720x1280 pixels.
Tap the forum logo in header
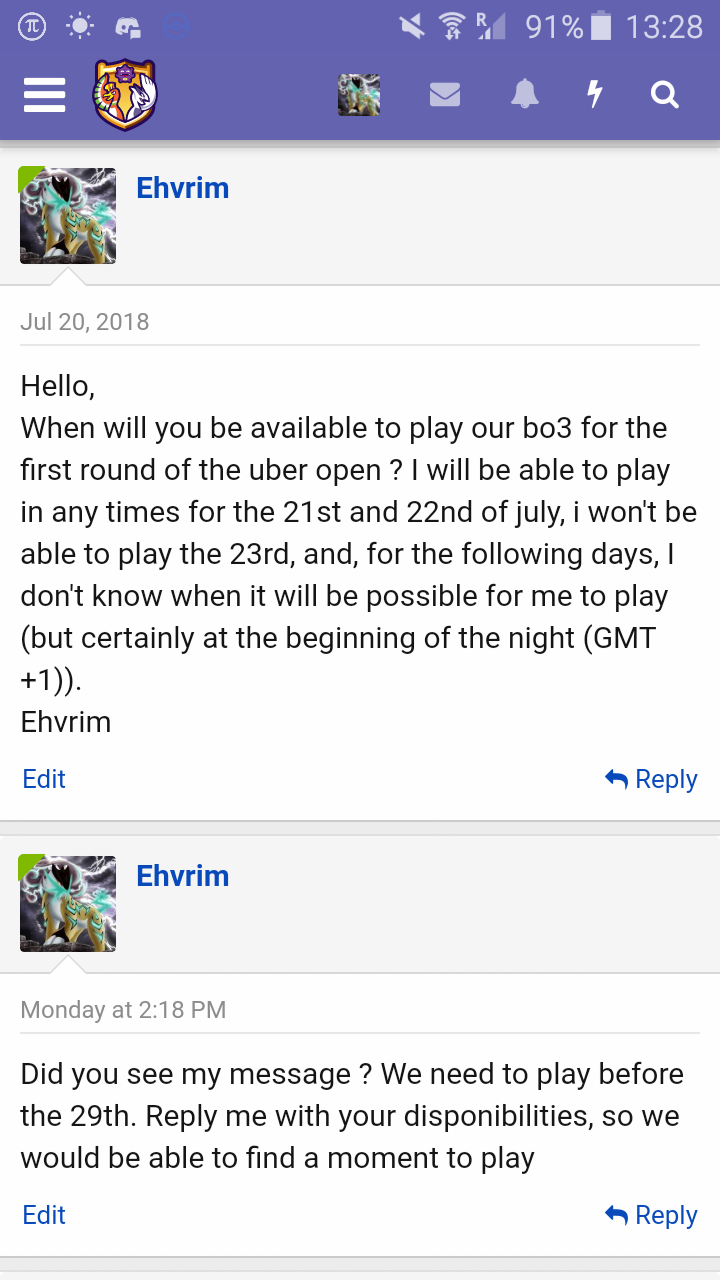125,95
